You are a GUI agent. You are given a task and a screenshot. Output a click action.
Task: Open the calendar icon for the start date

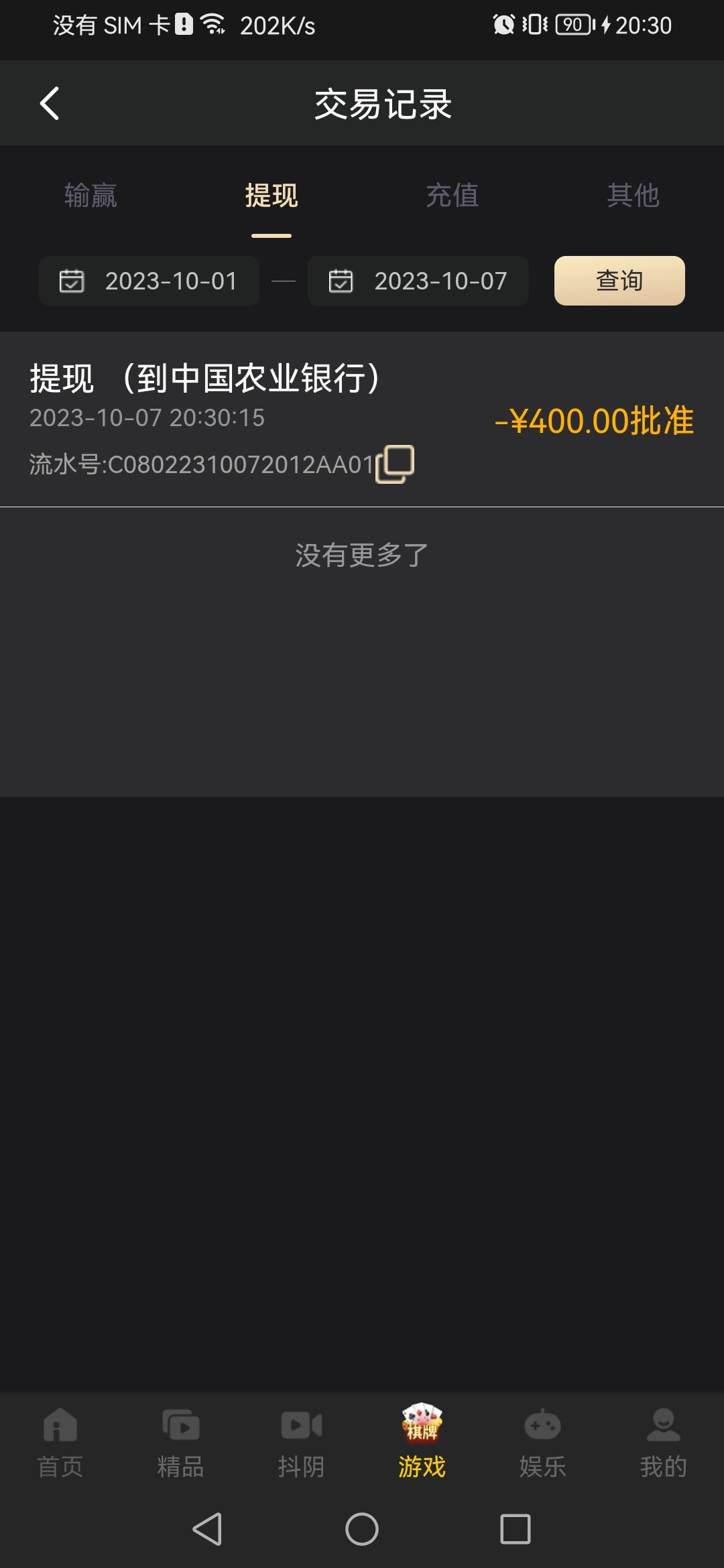(72, 281)
